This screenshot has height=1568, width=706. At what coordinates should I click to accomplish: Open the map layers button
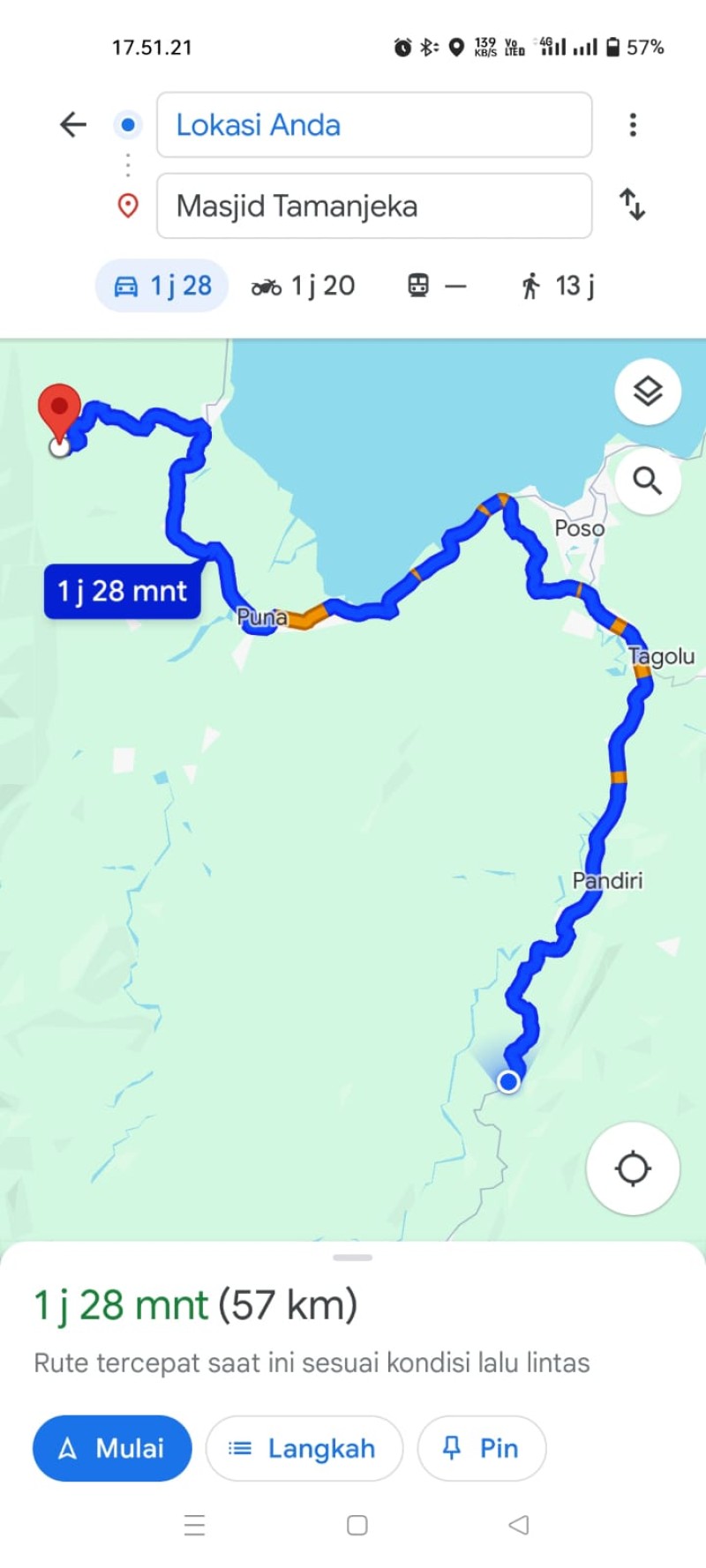[x=648, y=392]
